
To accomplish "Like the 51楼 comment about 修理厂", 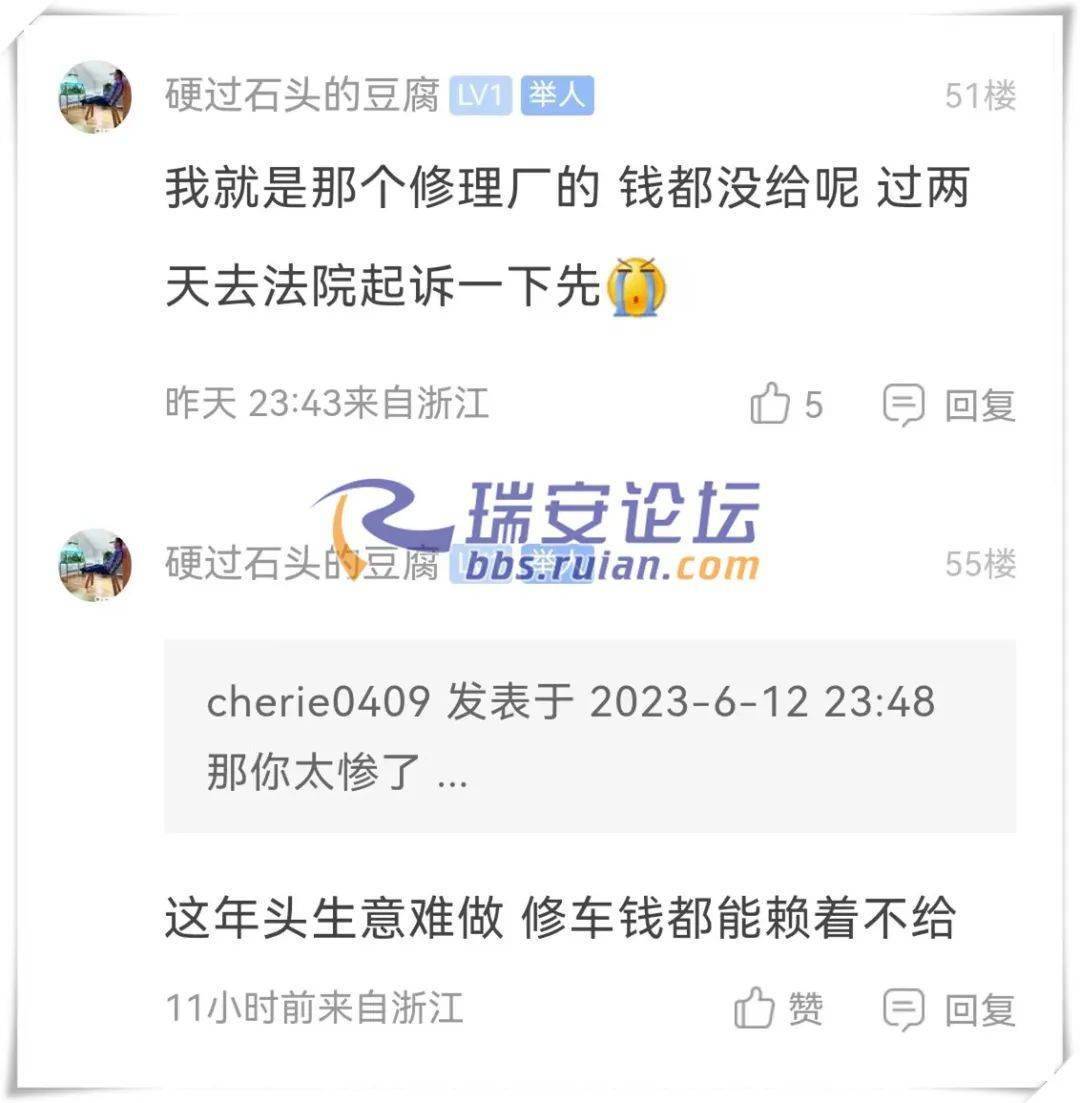I will pyautogui.click(x=786, y=405).
